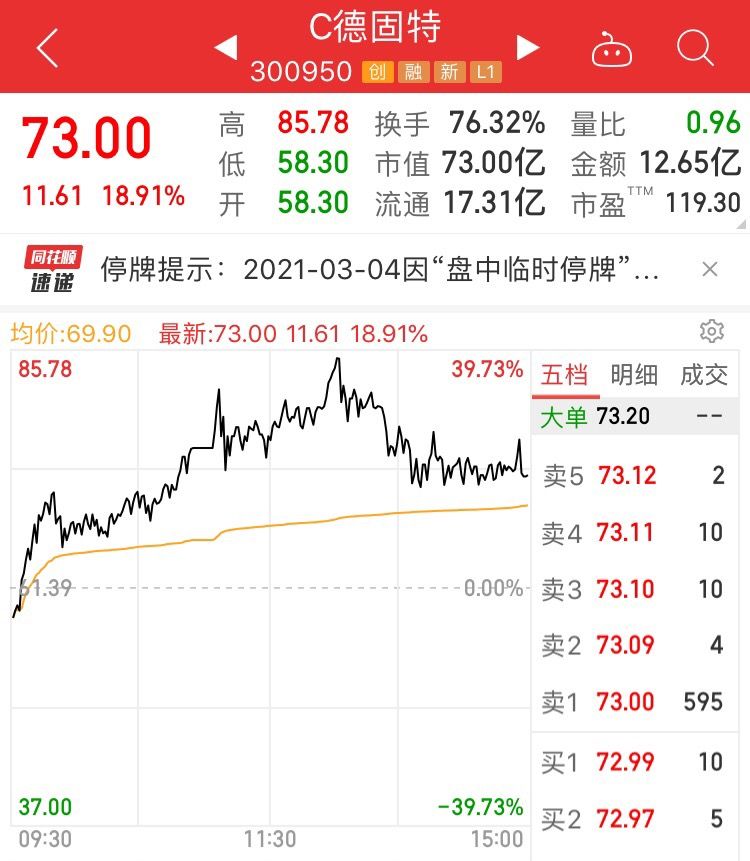Dismiss the suspension notice with the X
The height and width of the screenshot is (861, 750).
click(x=710, y=268)
